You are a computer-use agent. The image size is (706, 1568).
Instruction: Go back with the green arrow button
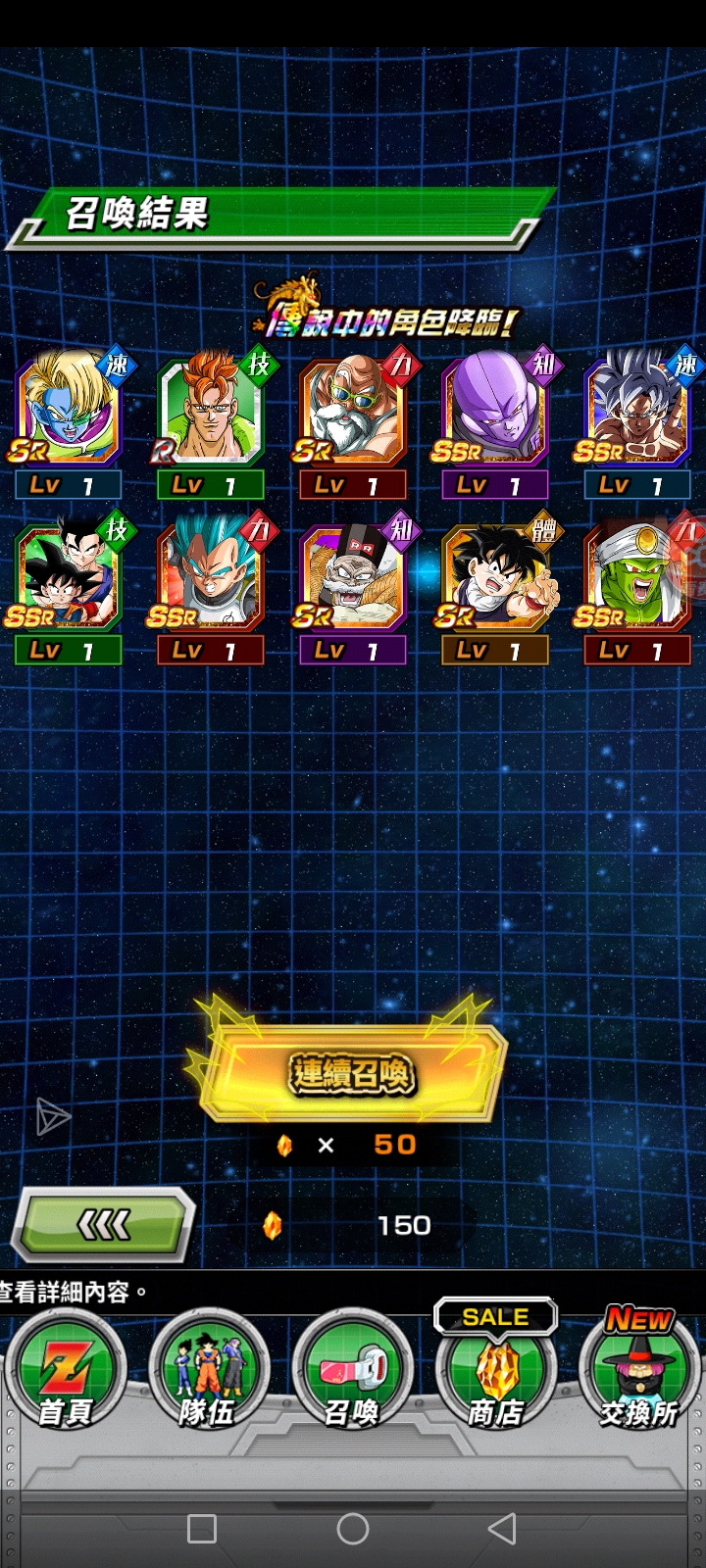tap(103, 1224)
